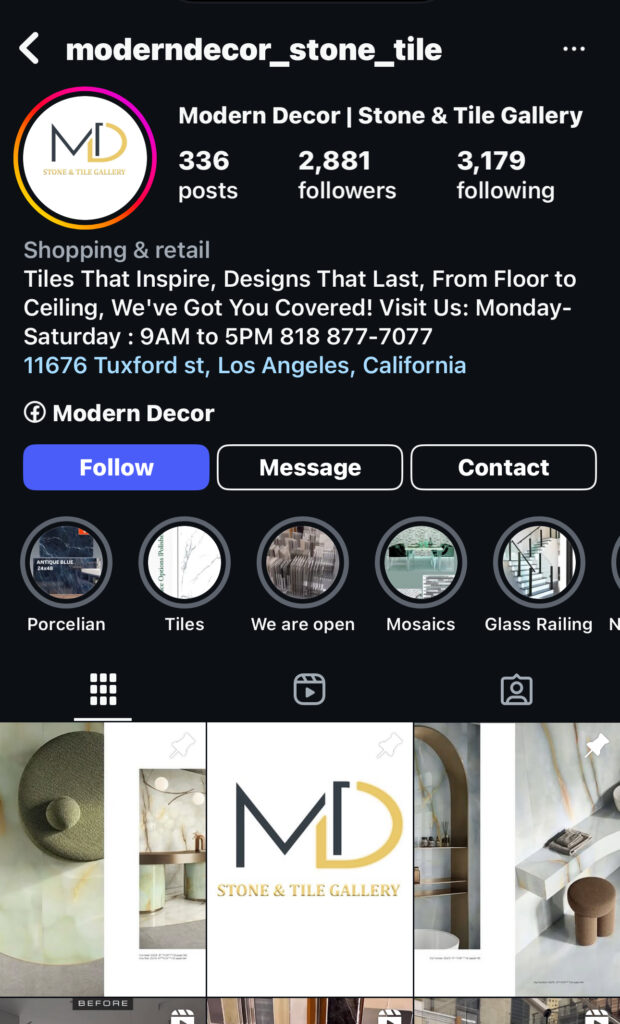This screenshot has height=1024, width=620.
Task: Follow moderndecor_stone_tile
Action: pyautogui.click(x=116, y=467)
